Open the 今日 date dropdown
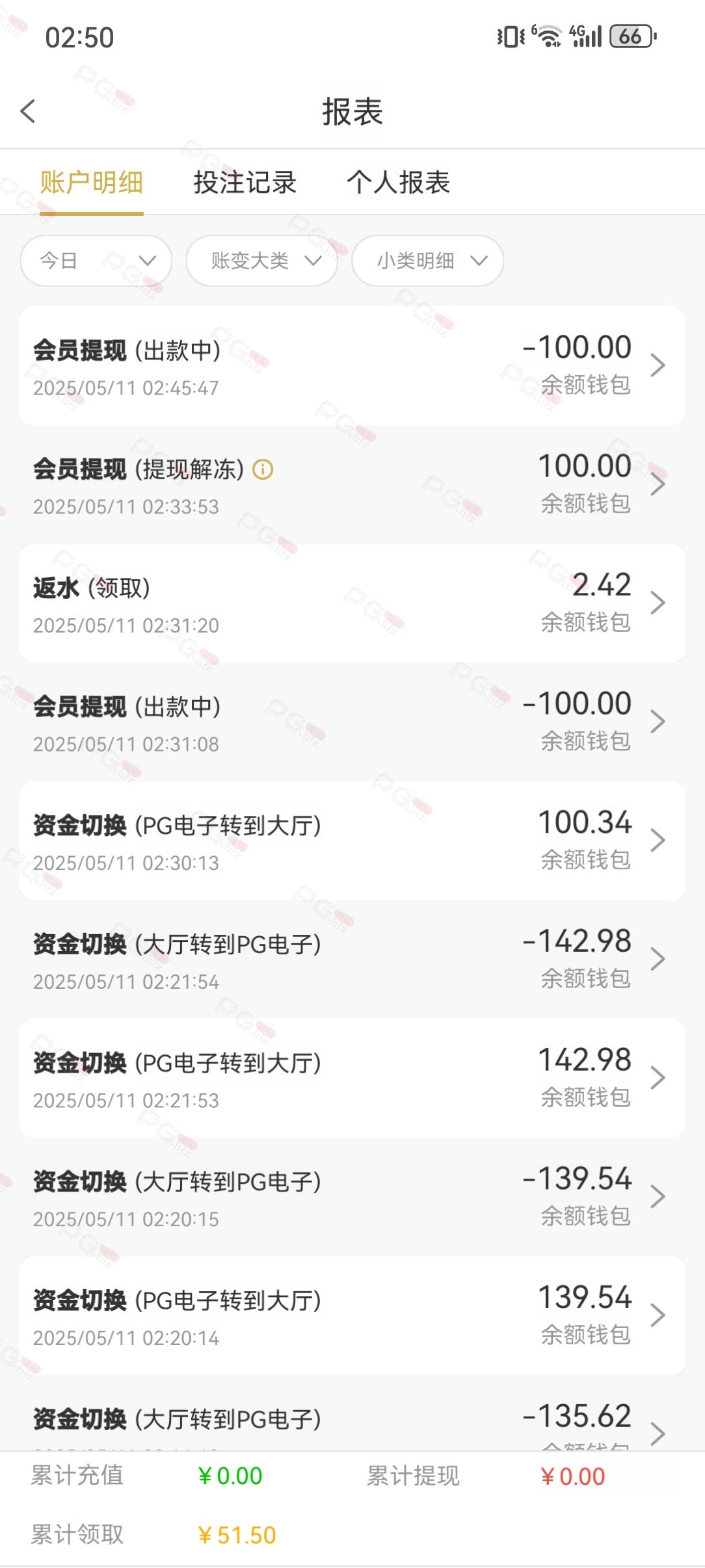Image resolution: width=705 pixels, height=1568 pixels. [x=96, y=261]
